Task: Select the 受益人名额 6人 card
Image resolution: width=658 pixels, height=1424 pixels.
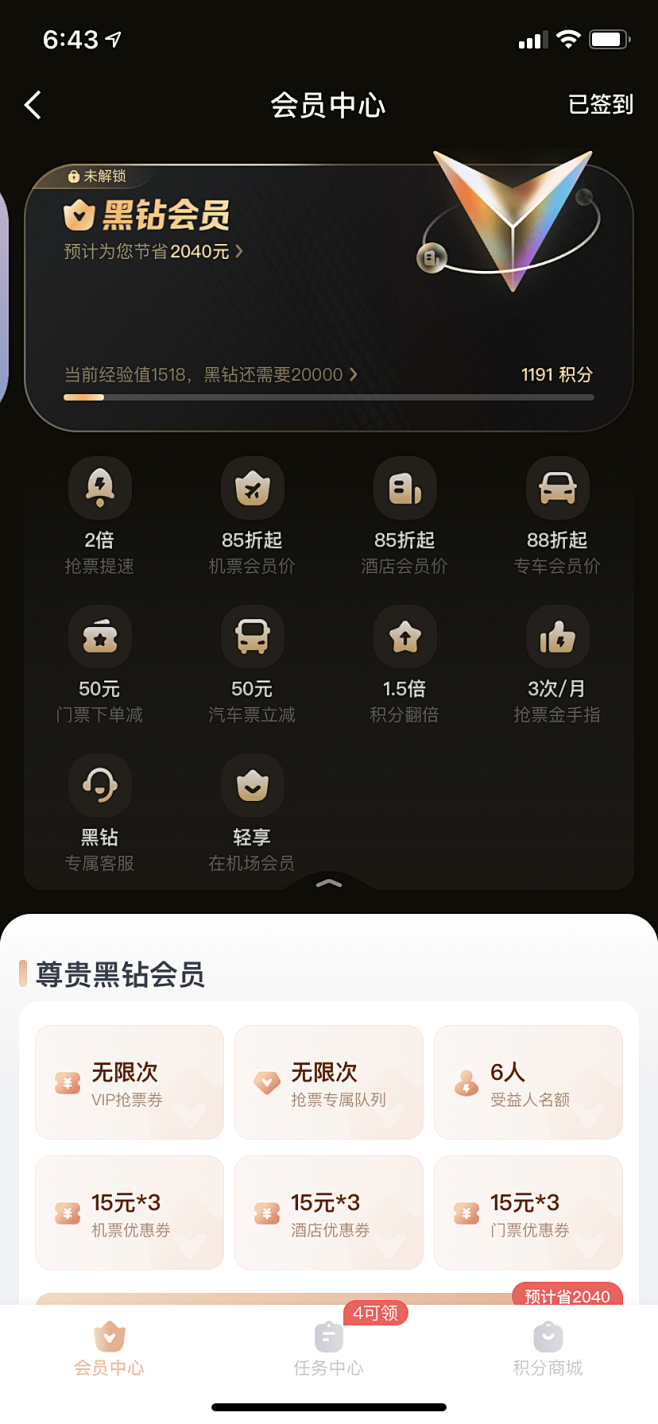Action: click(528, 1082)
